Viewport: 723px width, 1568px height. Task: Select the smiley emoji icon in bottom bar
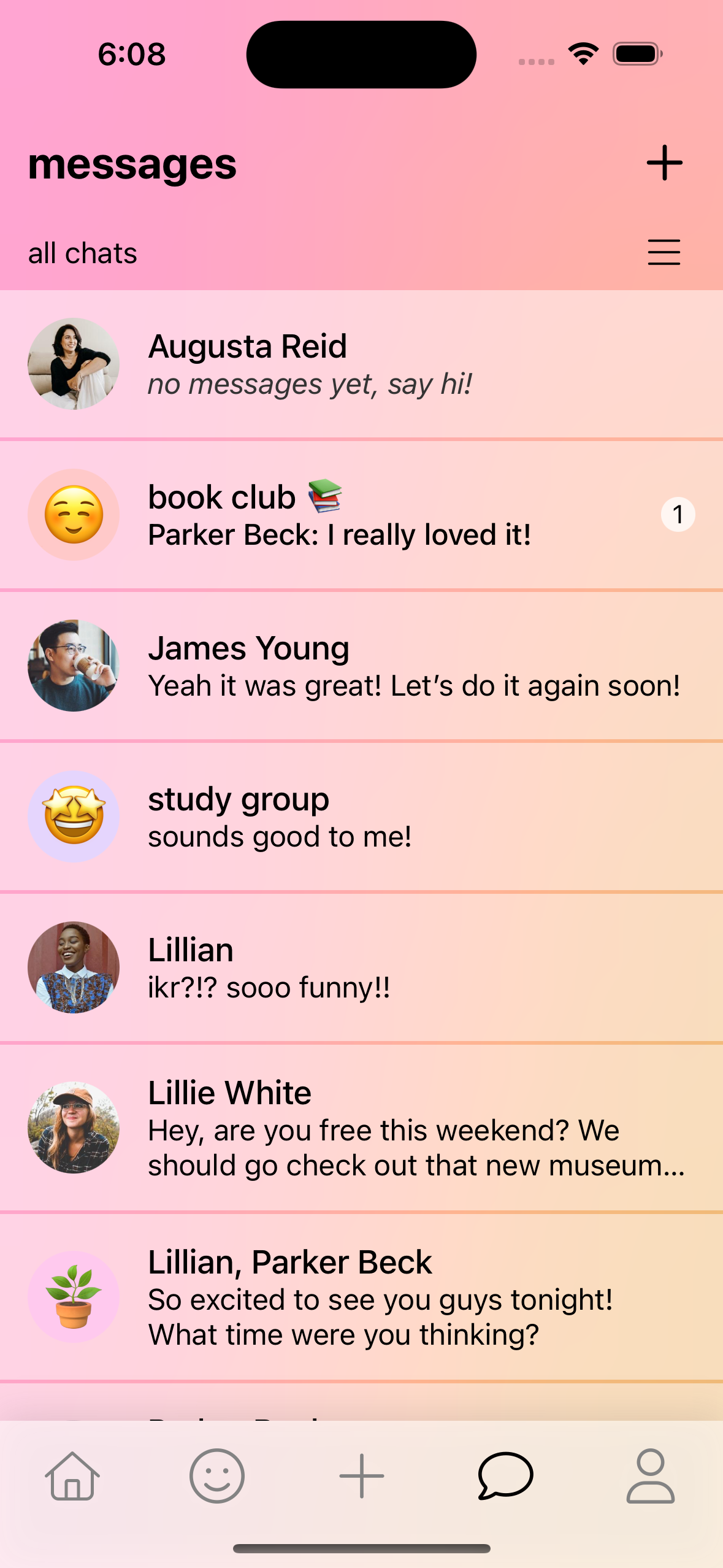(x=216, y=1475)
